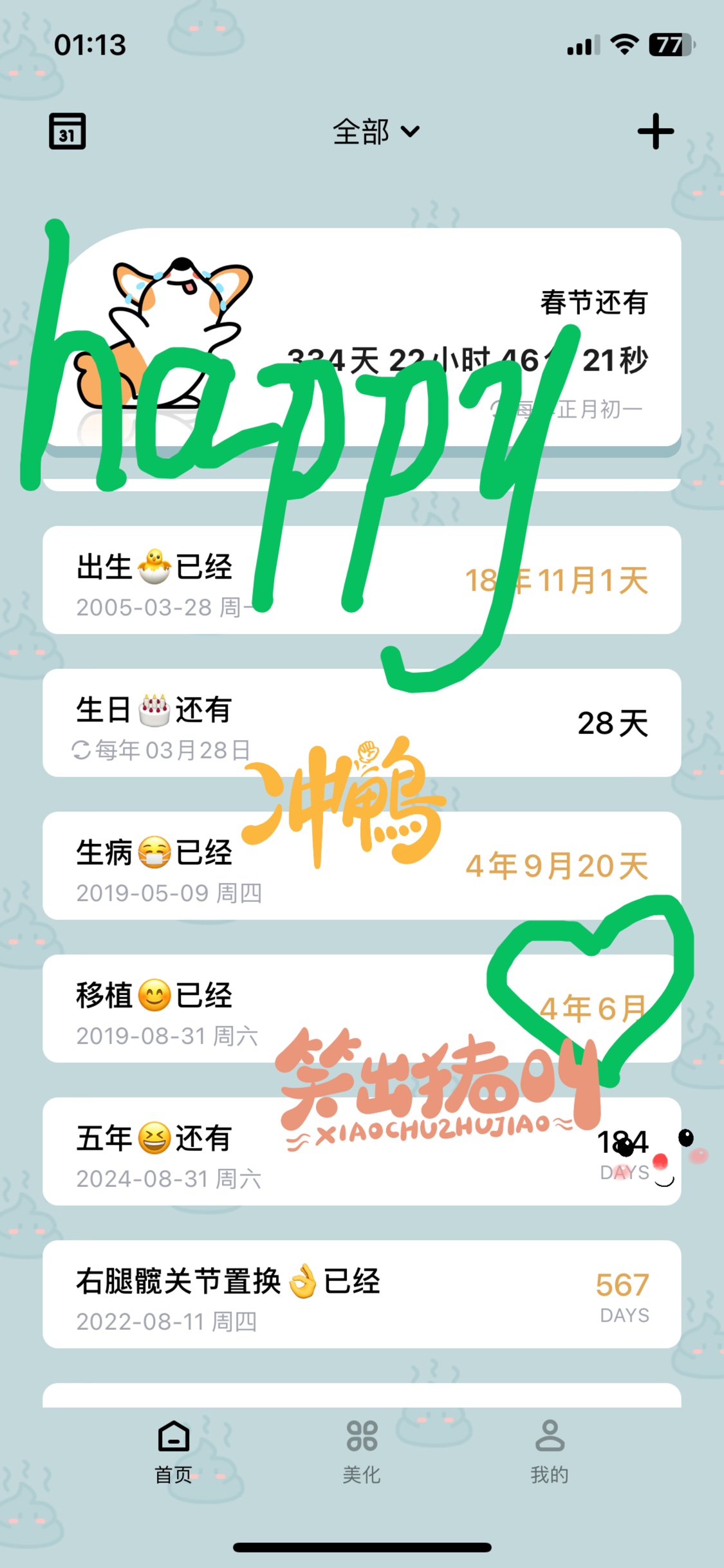The width and height of the screenshot is (724, 1568).
Task: Open the calendar view icon
Action: (x=67, y=131)
